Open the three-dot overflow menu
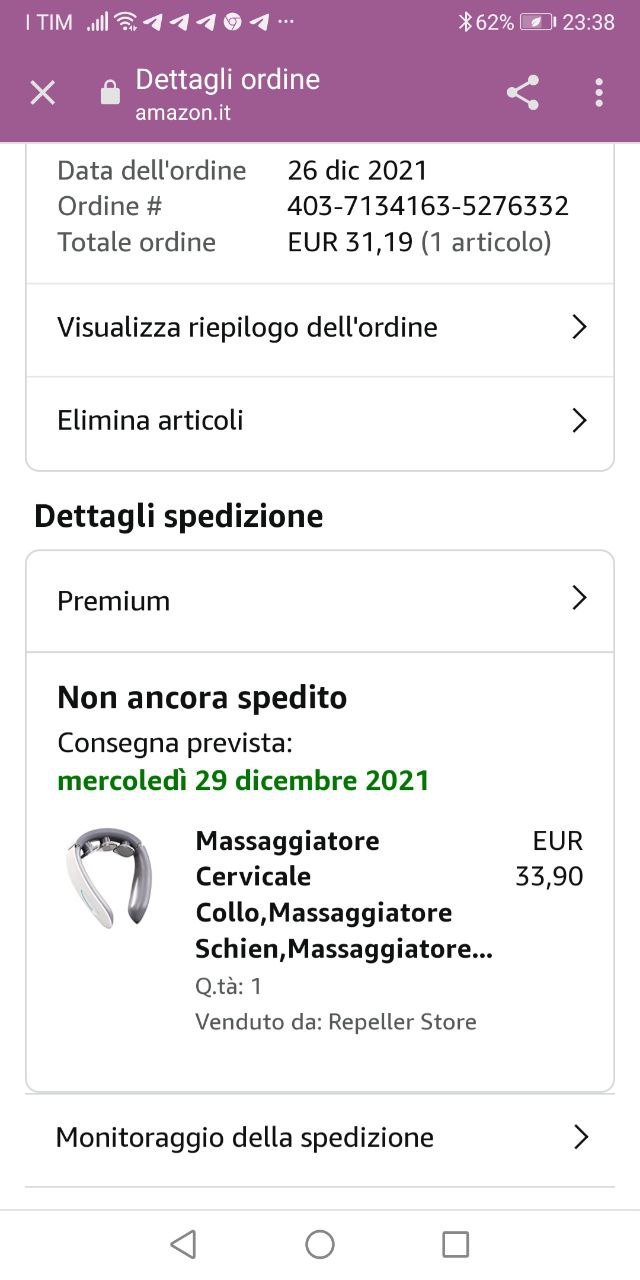This screenshot has height=1280, width=640. [598, 93]
